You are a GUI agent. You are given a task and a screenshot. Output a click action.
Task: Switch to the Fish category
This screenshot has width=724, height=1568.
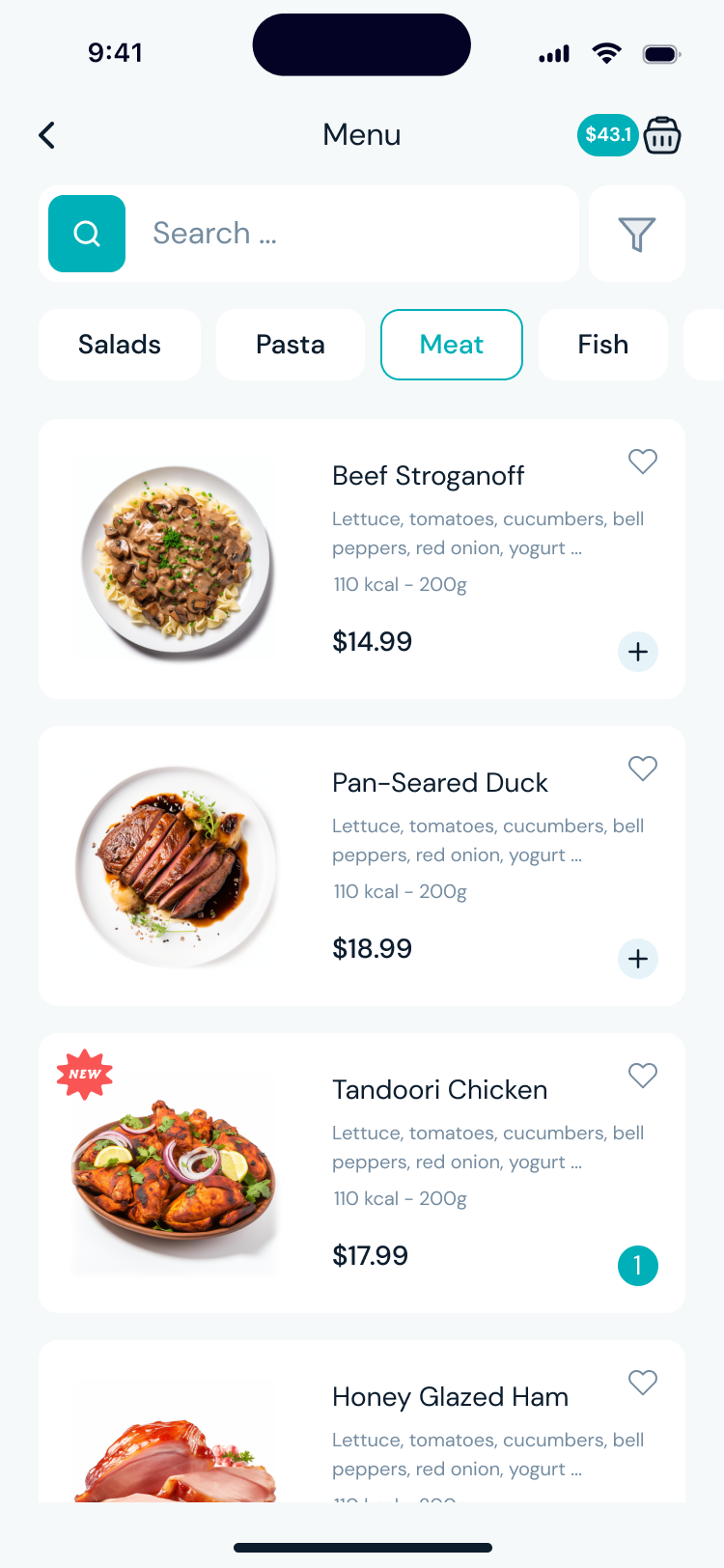coord(603,345)
